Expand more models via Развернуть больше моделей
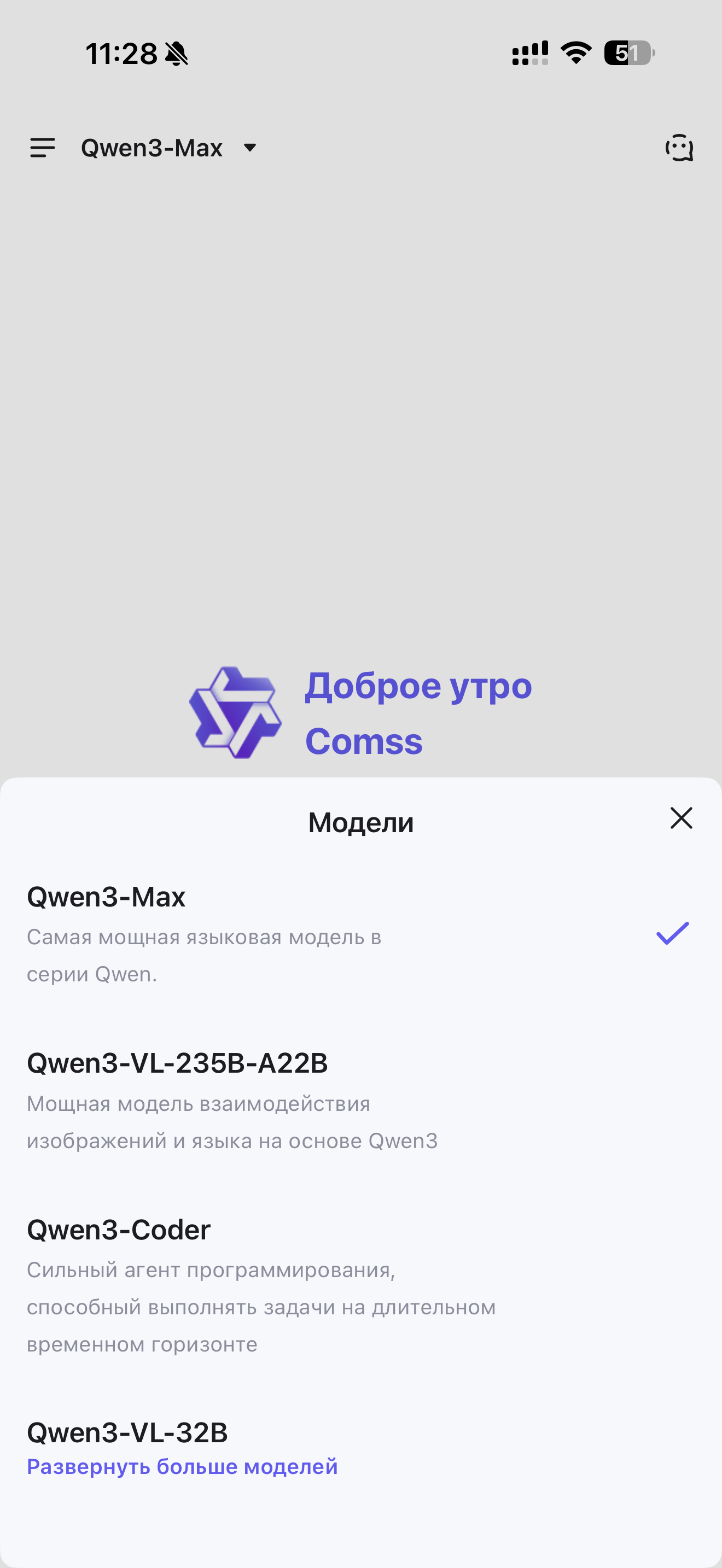This screenshot has height=1568, width=722. (x=182, y=1467)
